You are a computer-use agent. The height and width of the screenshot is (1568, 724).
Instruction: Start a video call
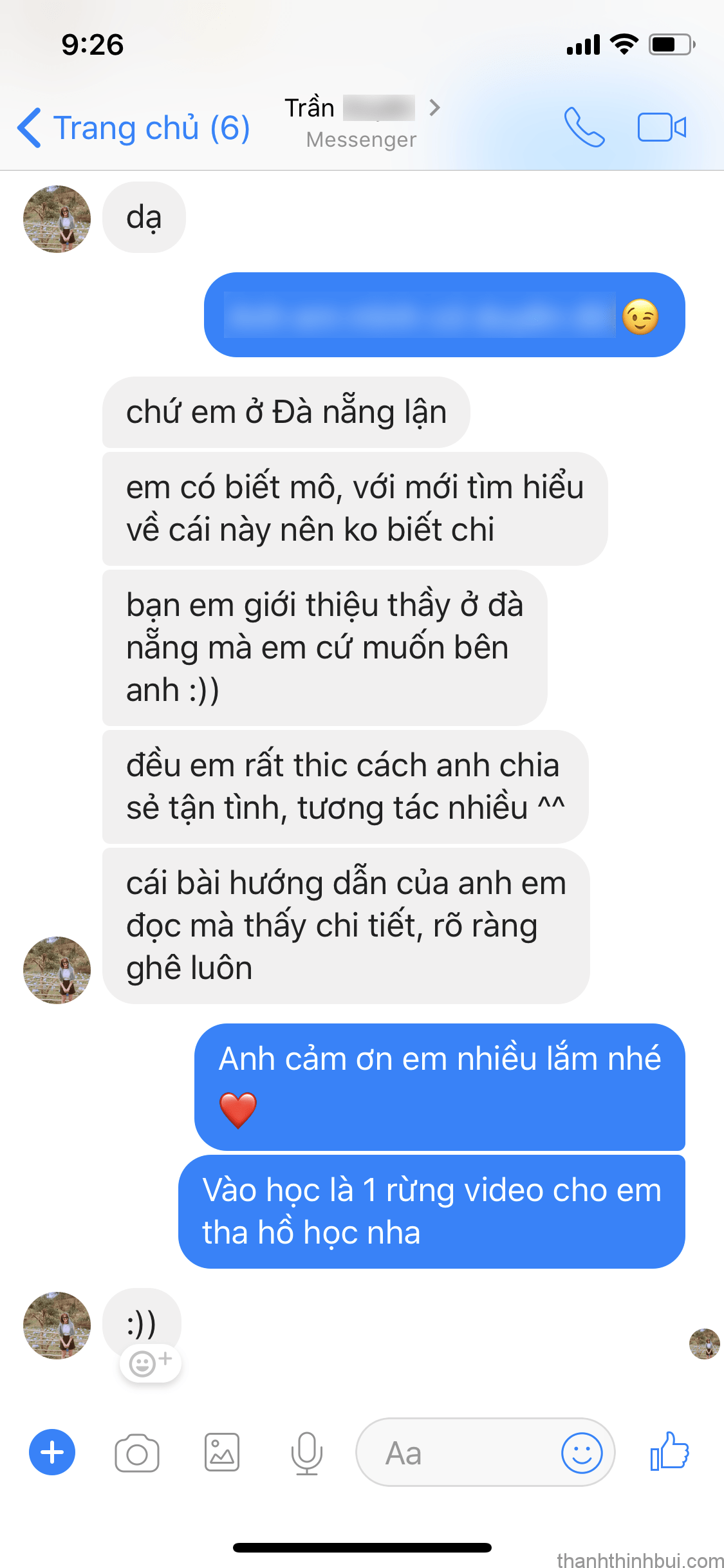[661, 127]
